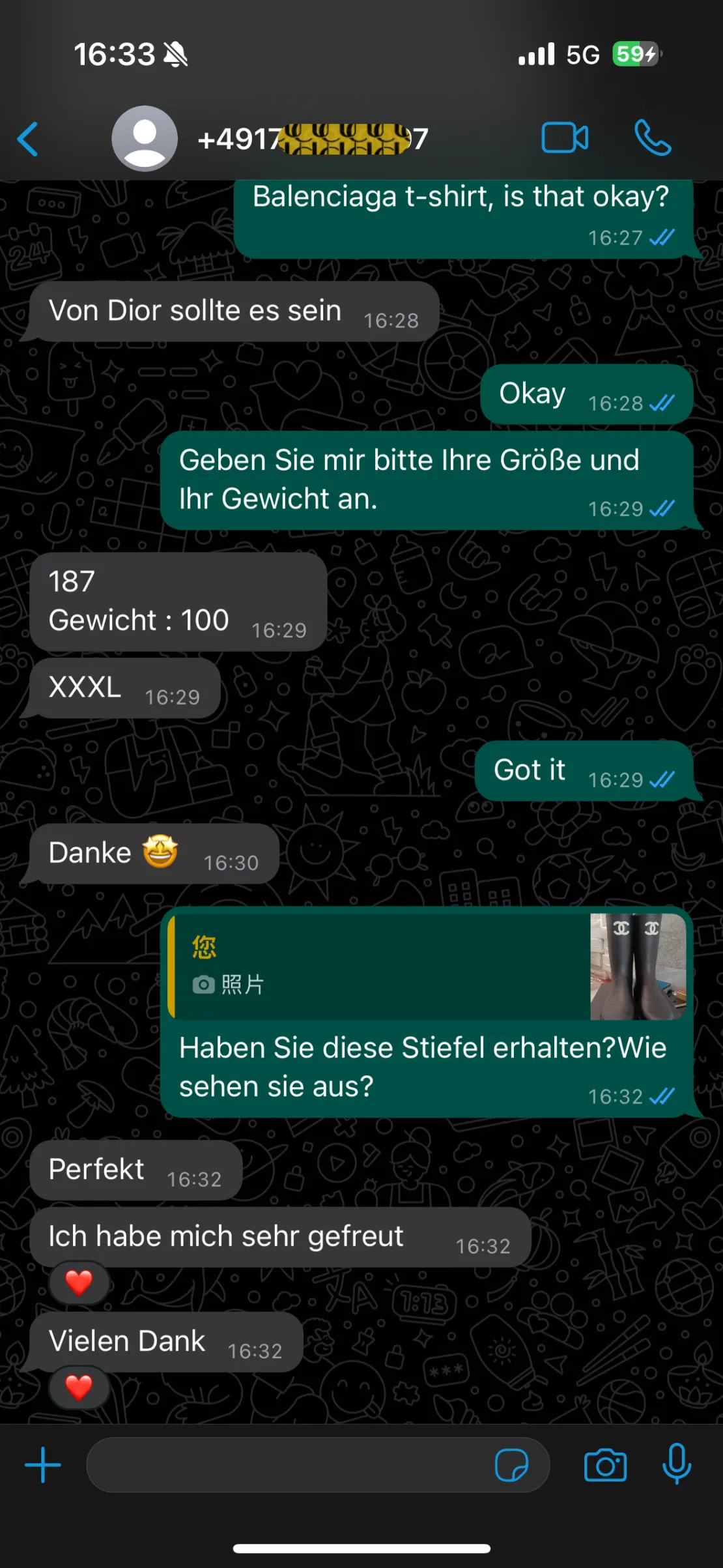Go back to the chat list

tap(28, 139)
